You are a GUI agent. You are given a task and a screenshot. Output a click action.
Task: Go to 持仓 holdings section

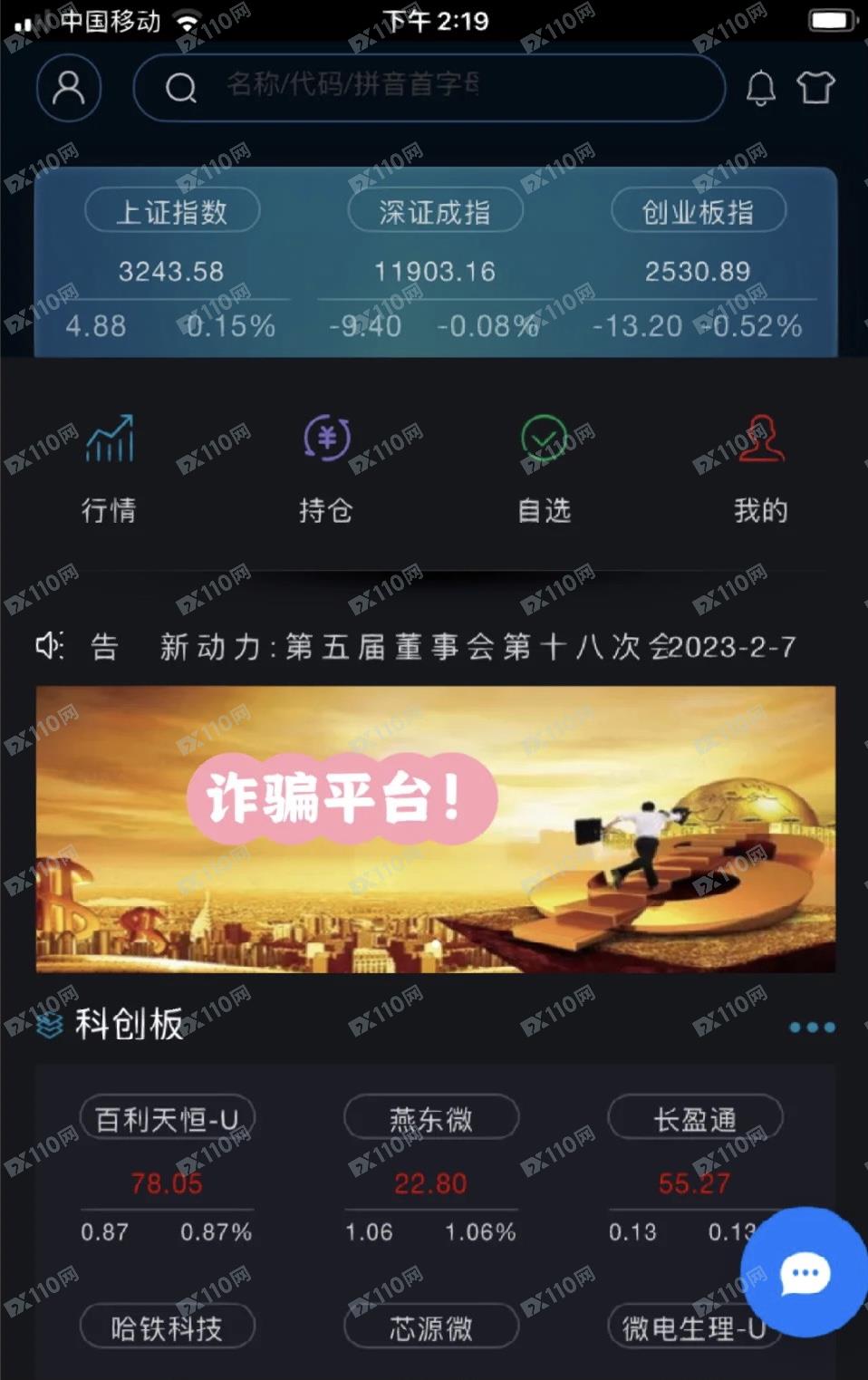[326, 468]
